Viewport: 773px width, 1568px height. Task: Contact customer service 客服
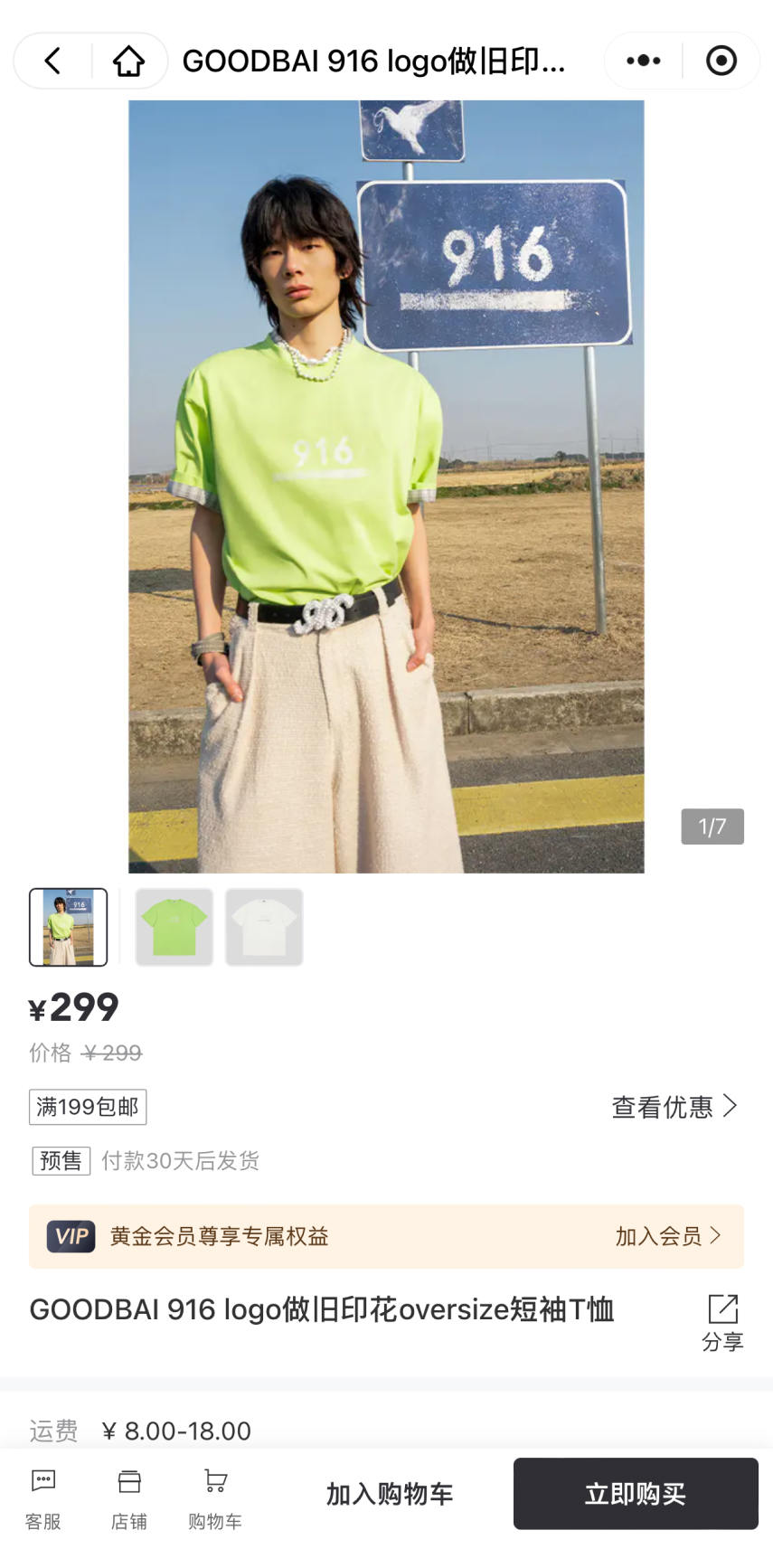(43, 1497)
